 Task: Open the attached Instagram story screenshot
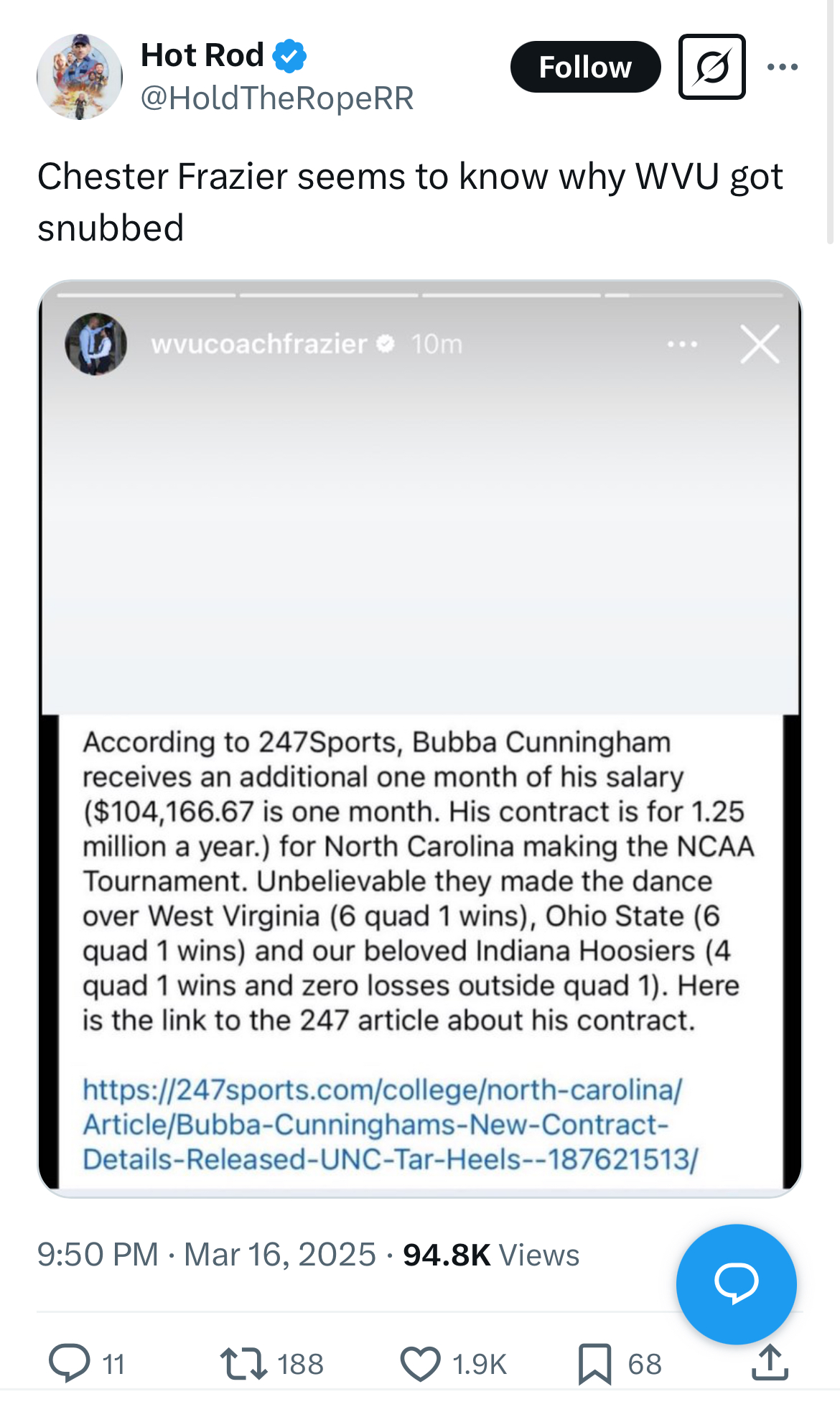coord(419,738)
